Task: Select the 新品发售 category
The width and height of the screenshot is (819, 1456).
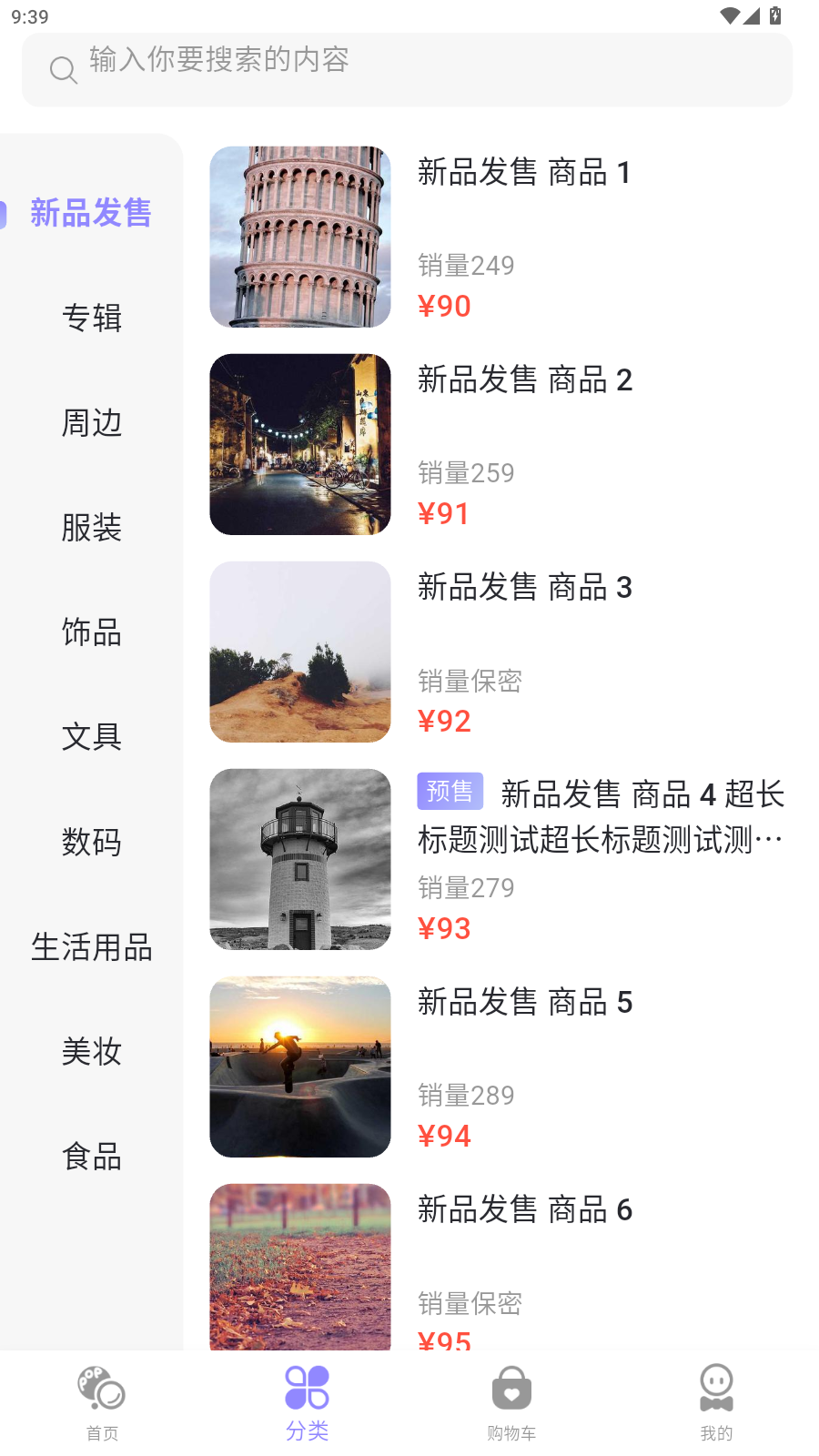Action: tap(91, 212)
